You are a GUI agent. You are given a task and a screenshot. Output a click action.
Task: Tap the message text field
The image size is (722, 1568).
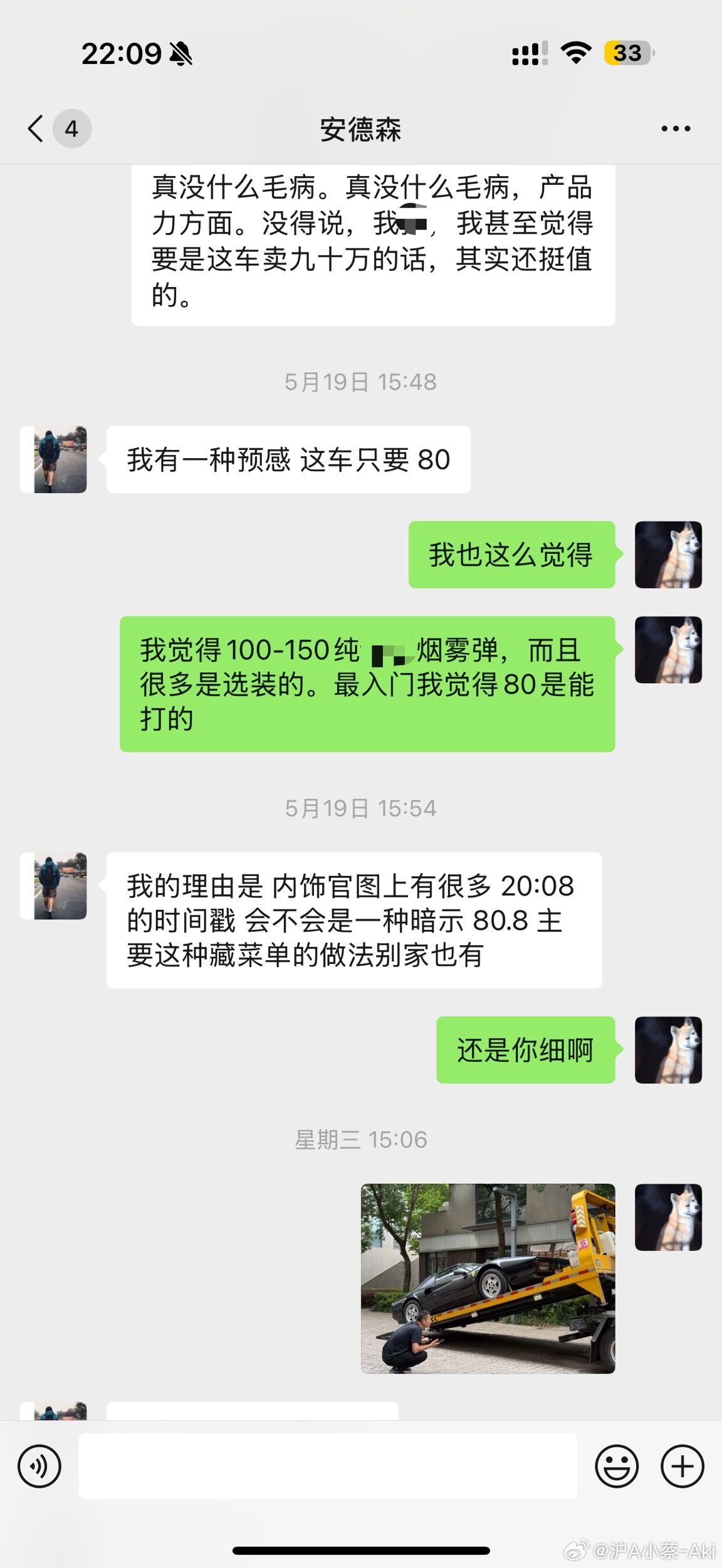327,1466
